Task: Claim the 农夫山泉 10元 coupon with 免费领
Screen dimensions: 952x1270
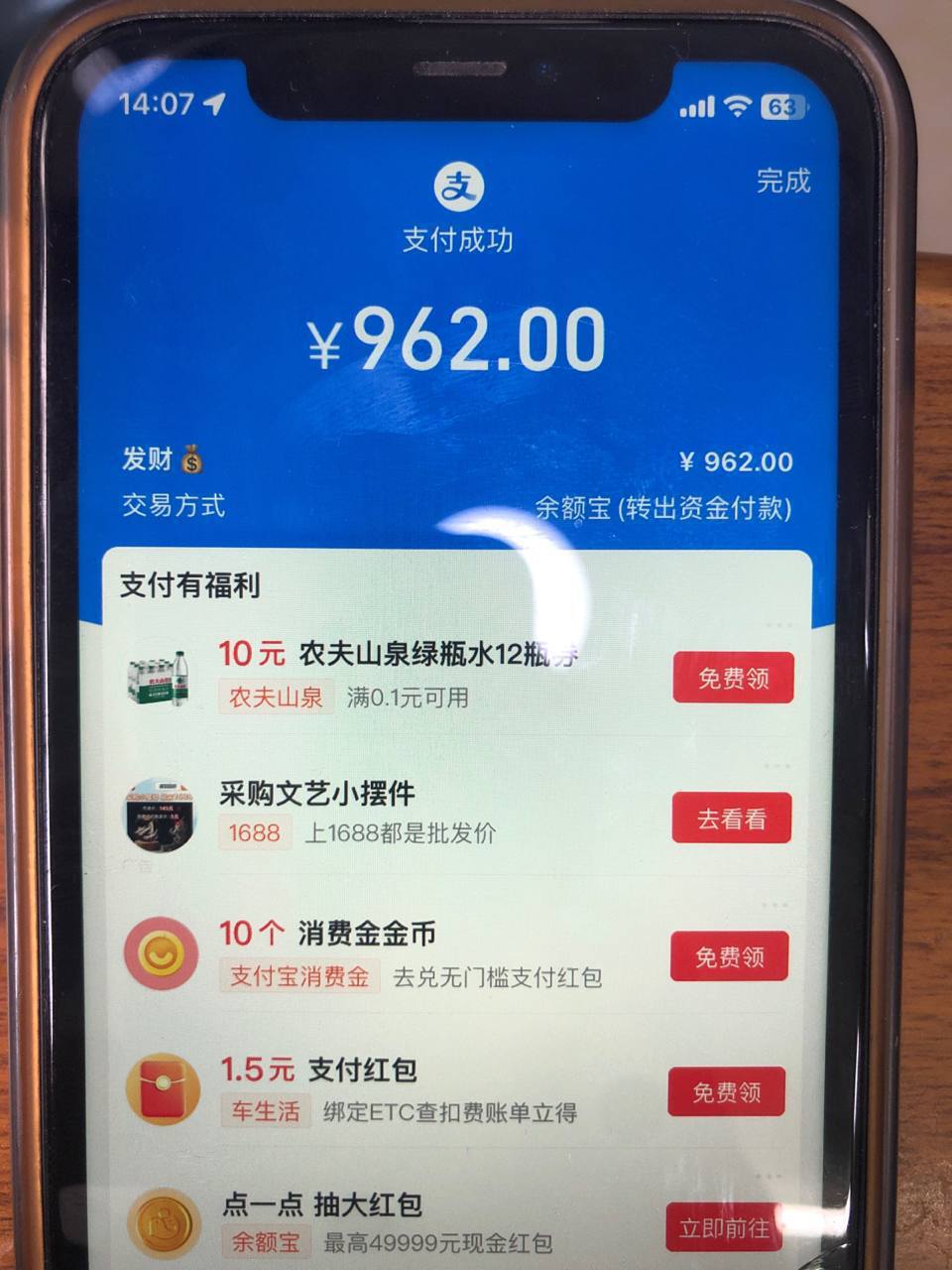Action: [x=733, y=678]
